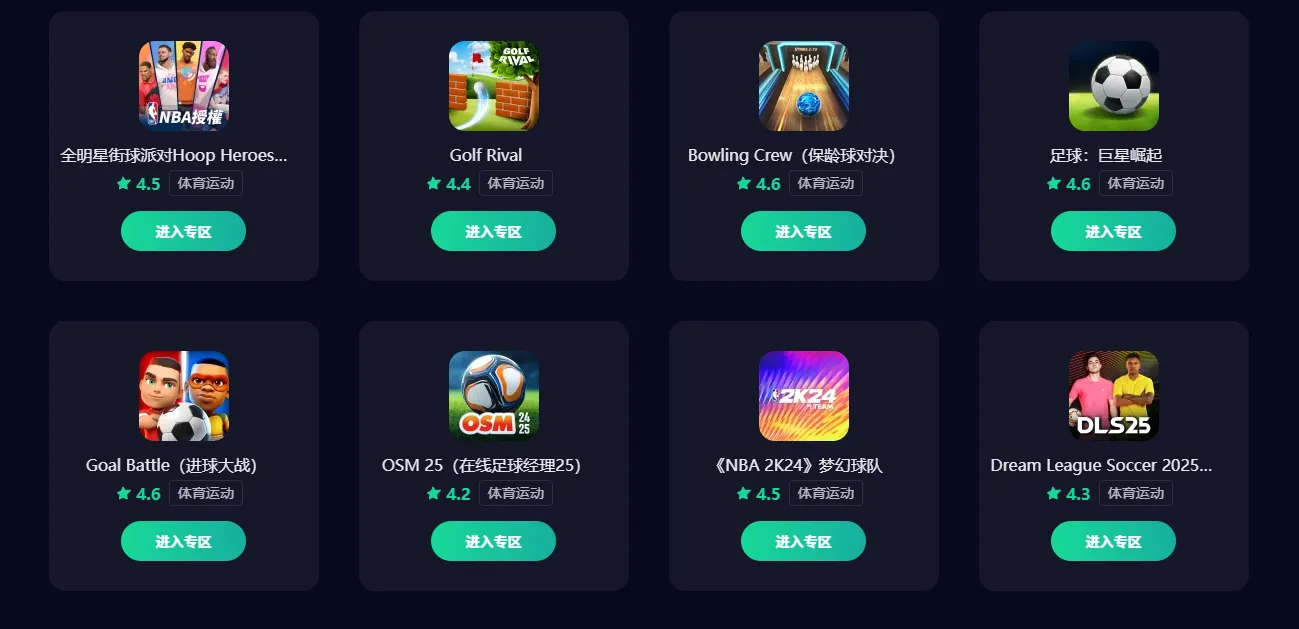Open the Bowling Crew zone button
The height and width of the screenshot is (629, 1299).
(x=803, y=231)
